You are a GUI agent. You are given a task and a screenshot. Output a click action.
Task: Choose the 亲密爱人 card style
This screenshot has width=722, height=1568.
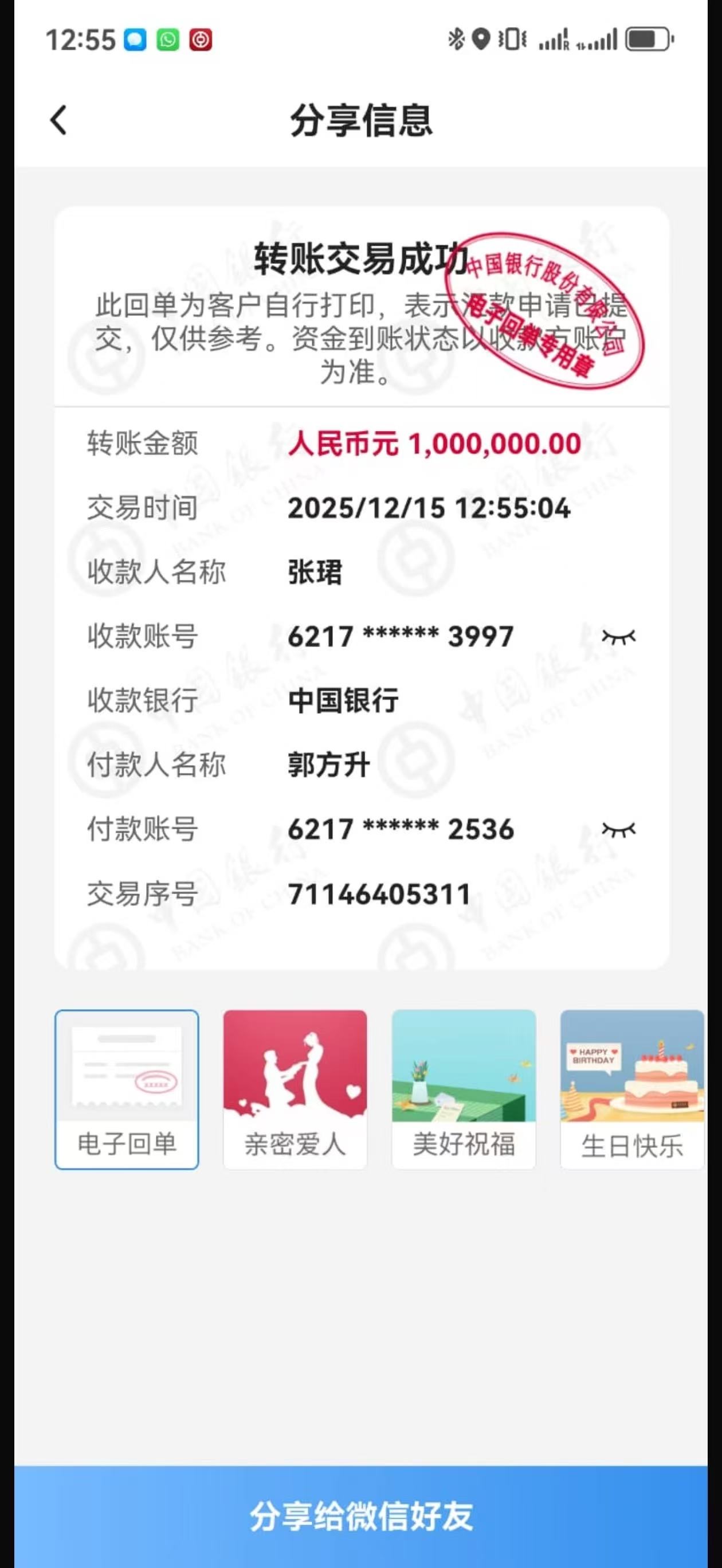[295, 1089]
